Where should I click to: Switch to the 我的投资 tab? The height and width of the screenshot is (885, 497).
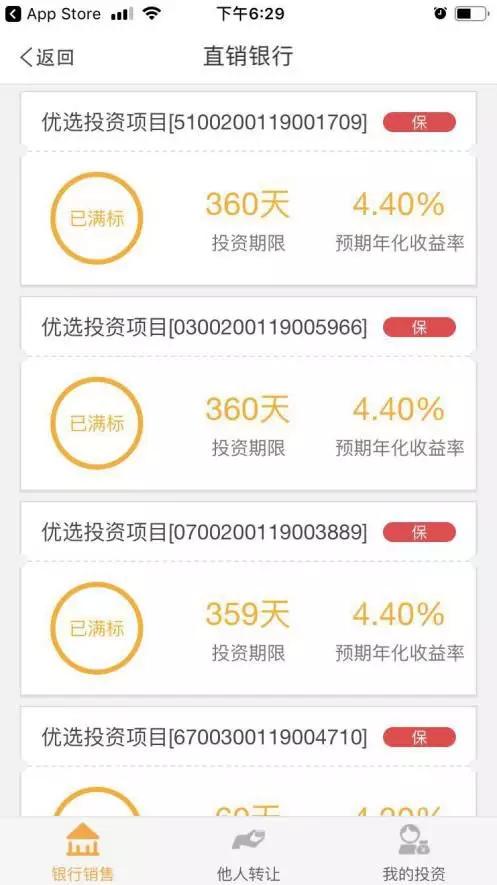414,852
